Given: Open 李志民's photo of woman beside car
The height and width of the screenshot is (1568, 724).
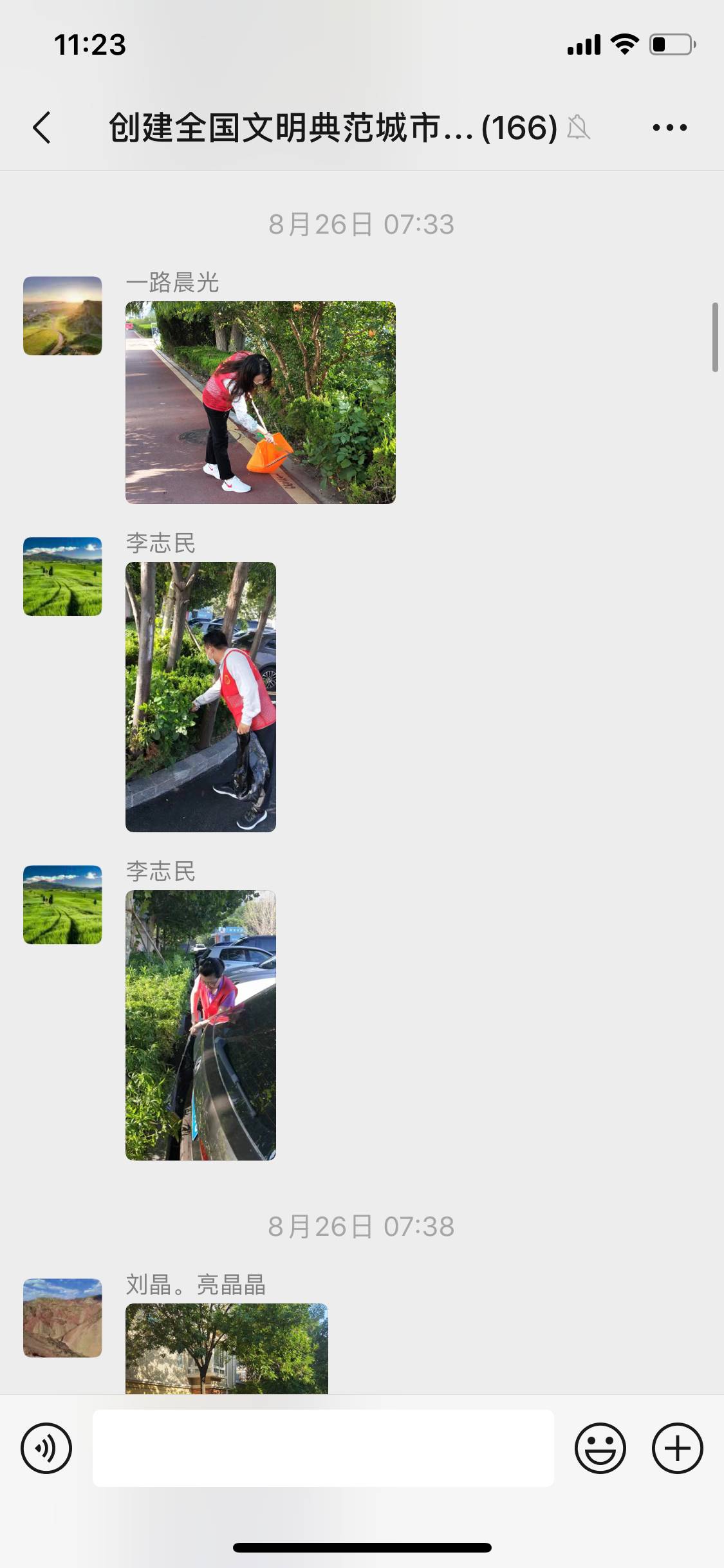Looking at the screenshot, I should [201, 1025].
